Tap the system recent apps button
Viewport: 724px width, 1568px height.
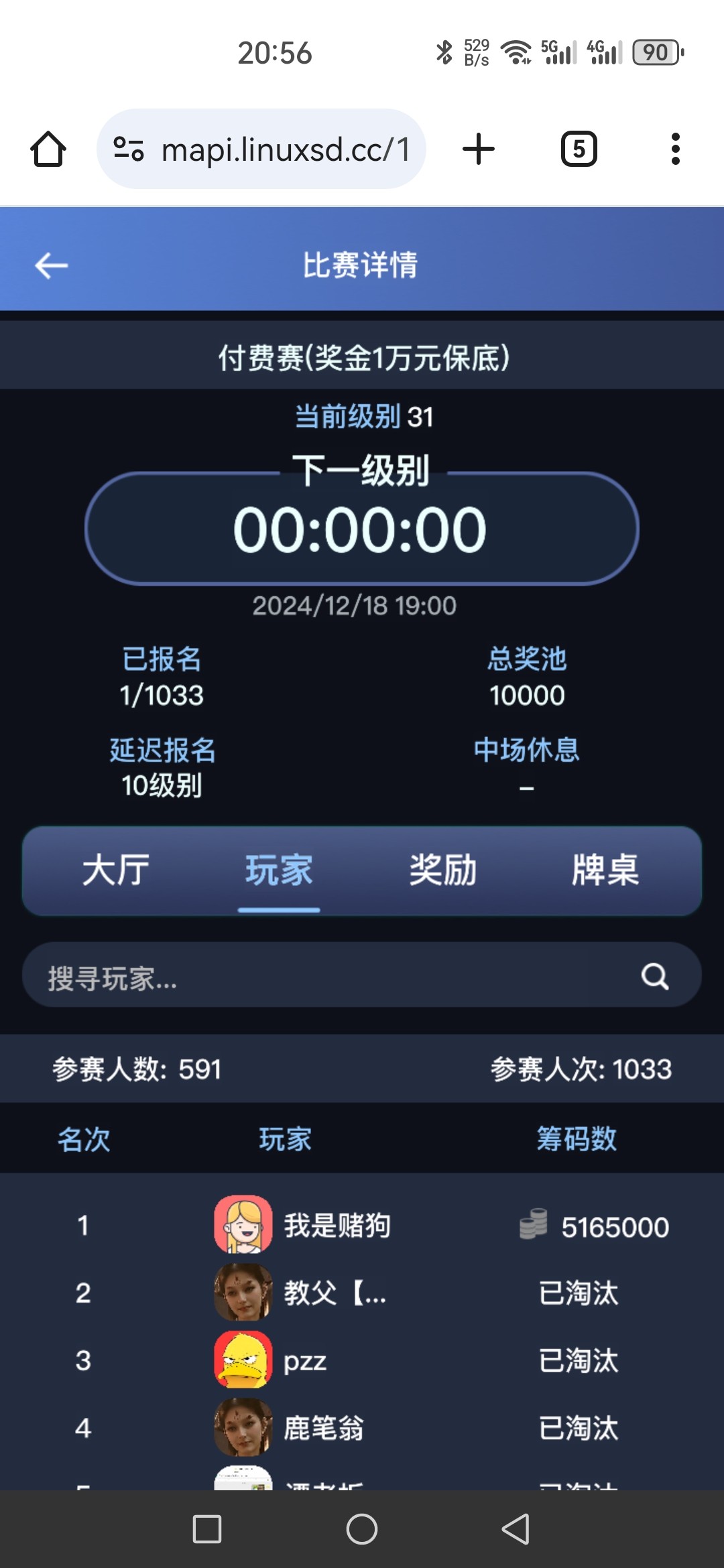tap(207, 1529)
